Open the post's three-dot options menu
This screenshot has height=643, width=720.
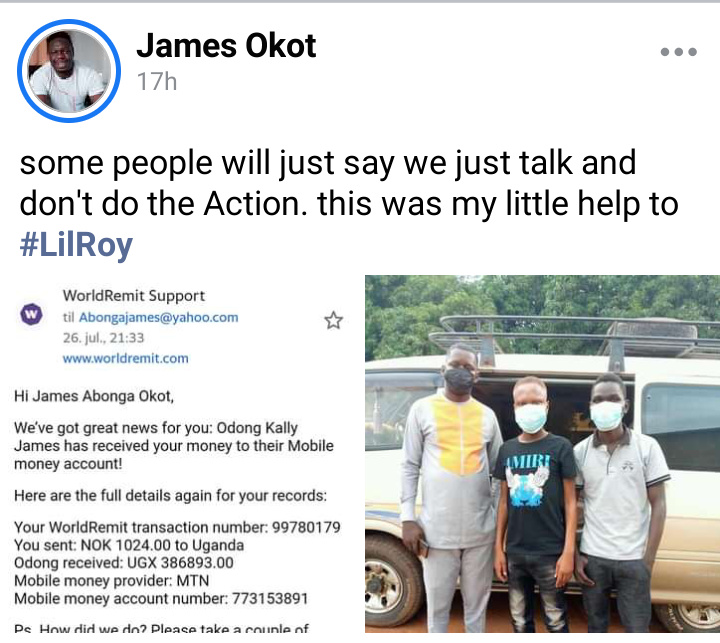(x=678, y=53)
